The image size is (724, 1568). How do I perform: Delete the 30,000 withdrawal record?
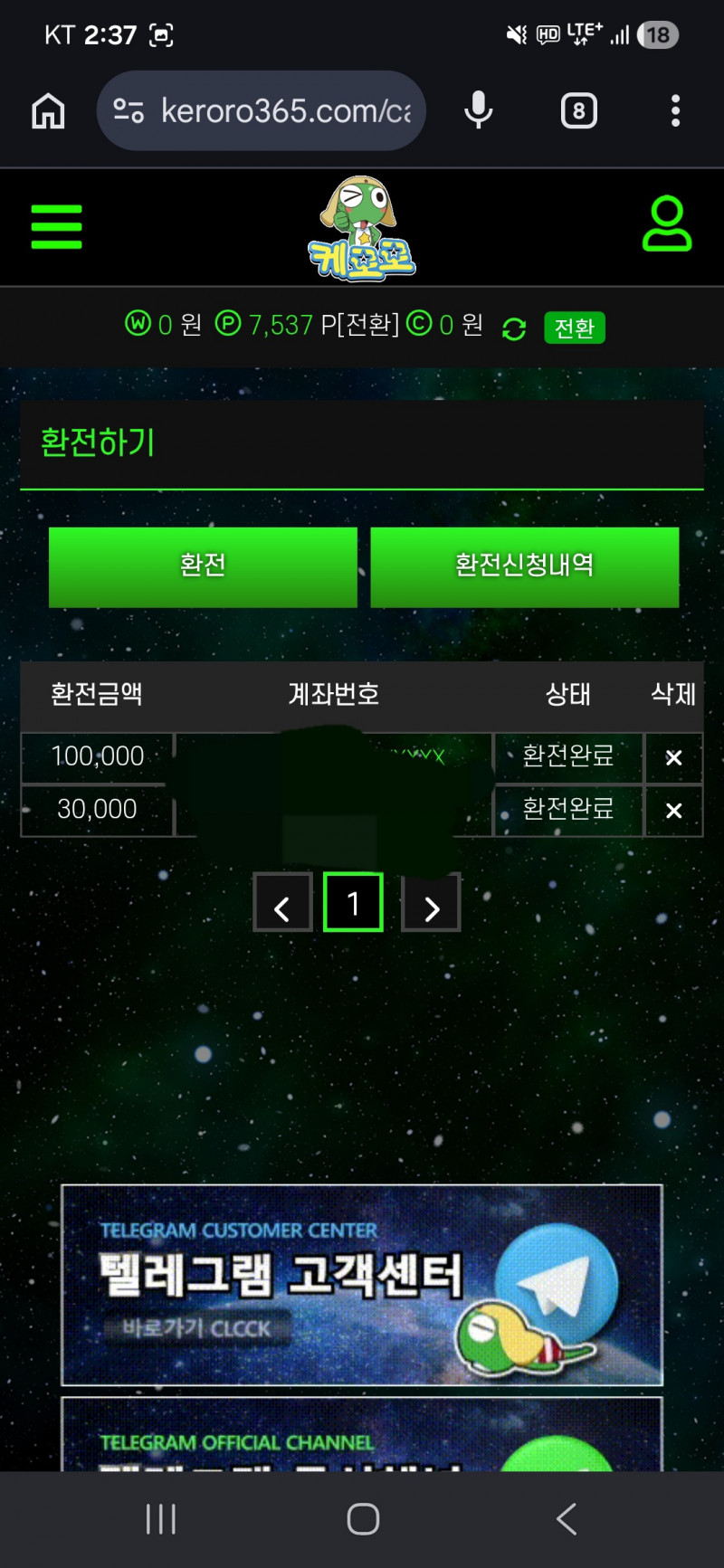(673, 811)
